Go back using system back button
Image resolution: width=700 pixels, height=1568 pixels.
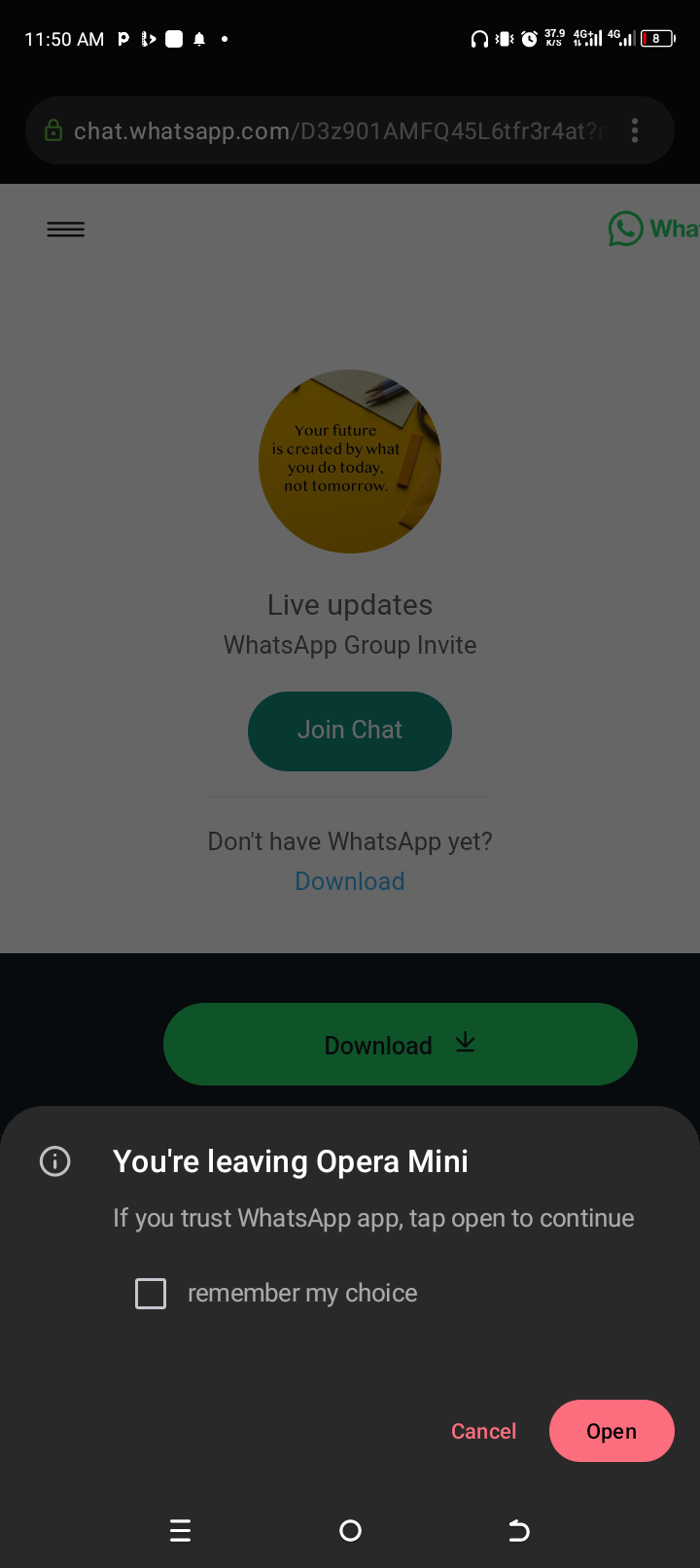point(519,1531)
